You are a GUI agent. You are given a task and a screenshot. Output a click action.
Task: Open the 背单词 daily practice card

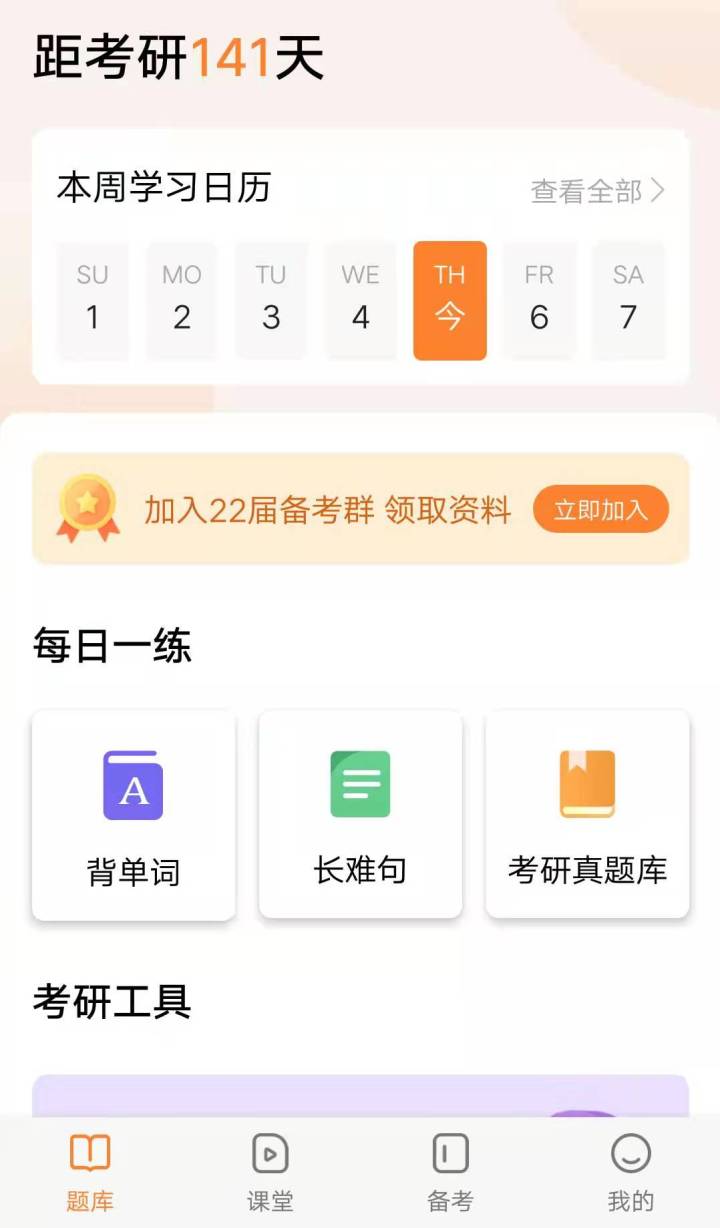pos(134,815)
